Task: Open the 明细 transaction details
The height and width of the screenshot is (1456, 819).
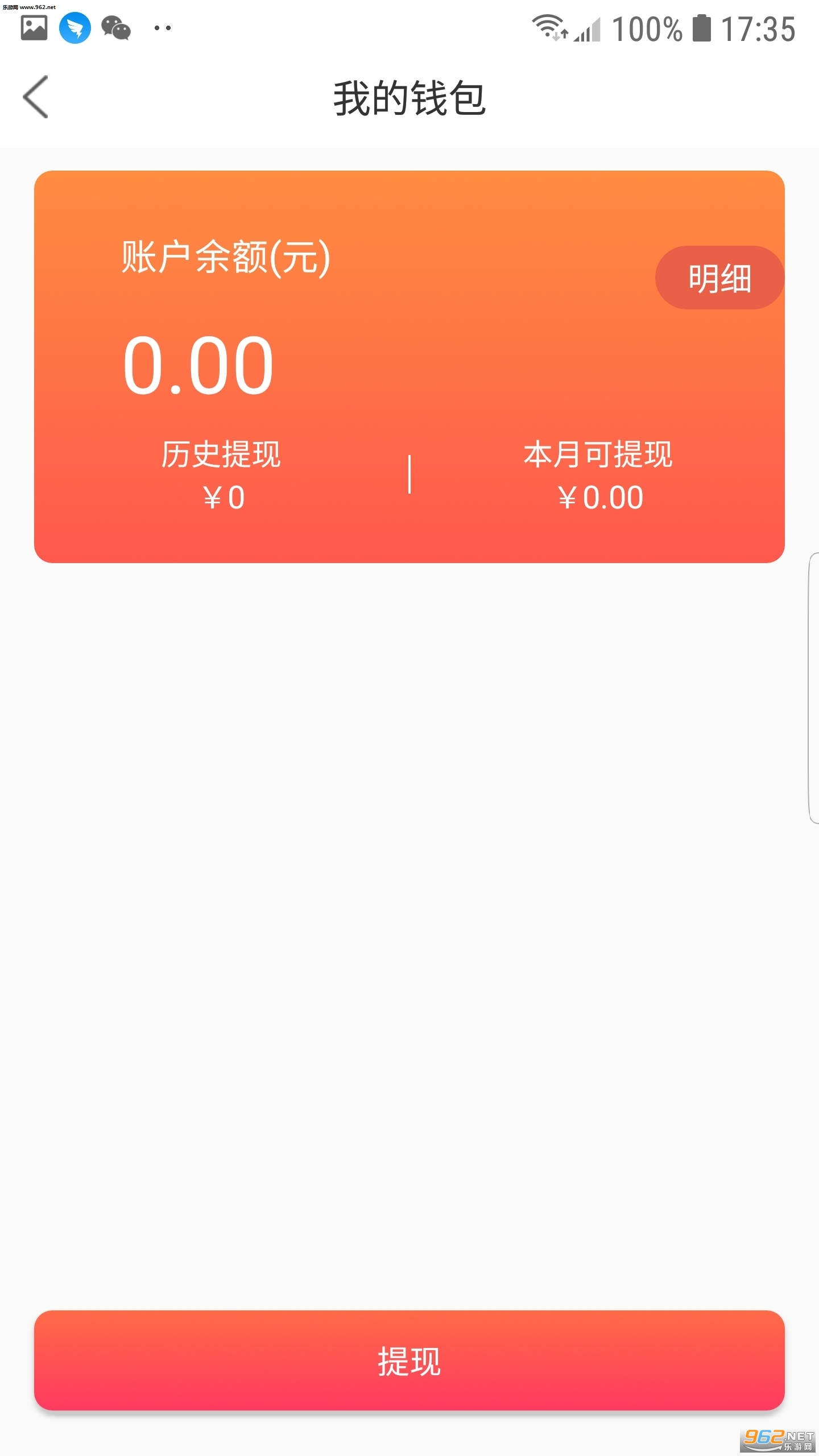Action: pos(719,278)
